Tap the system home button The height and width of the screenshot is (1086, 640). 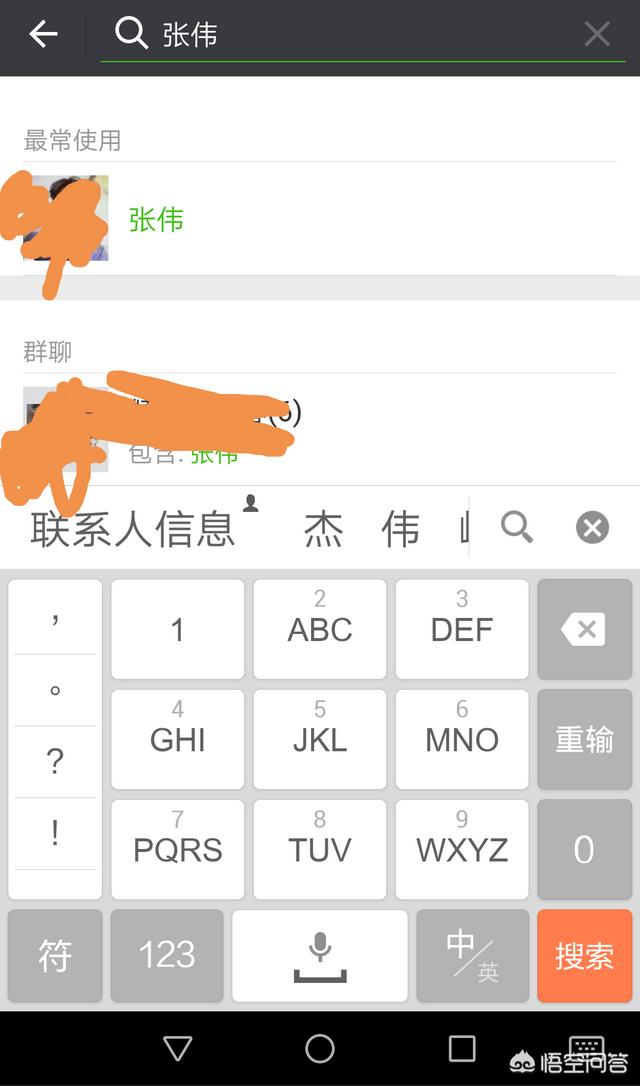(320, 1048)
